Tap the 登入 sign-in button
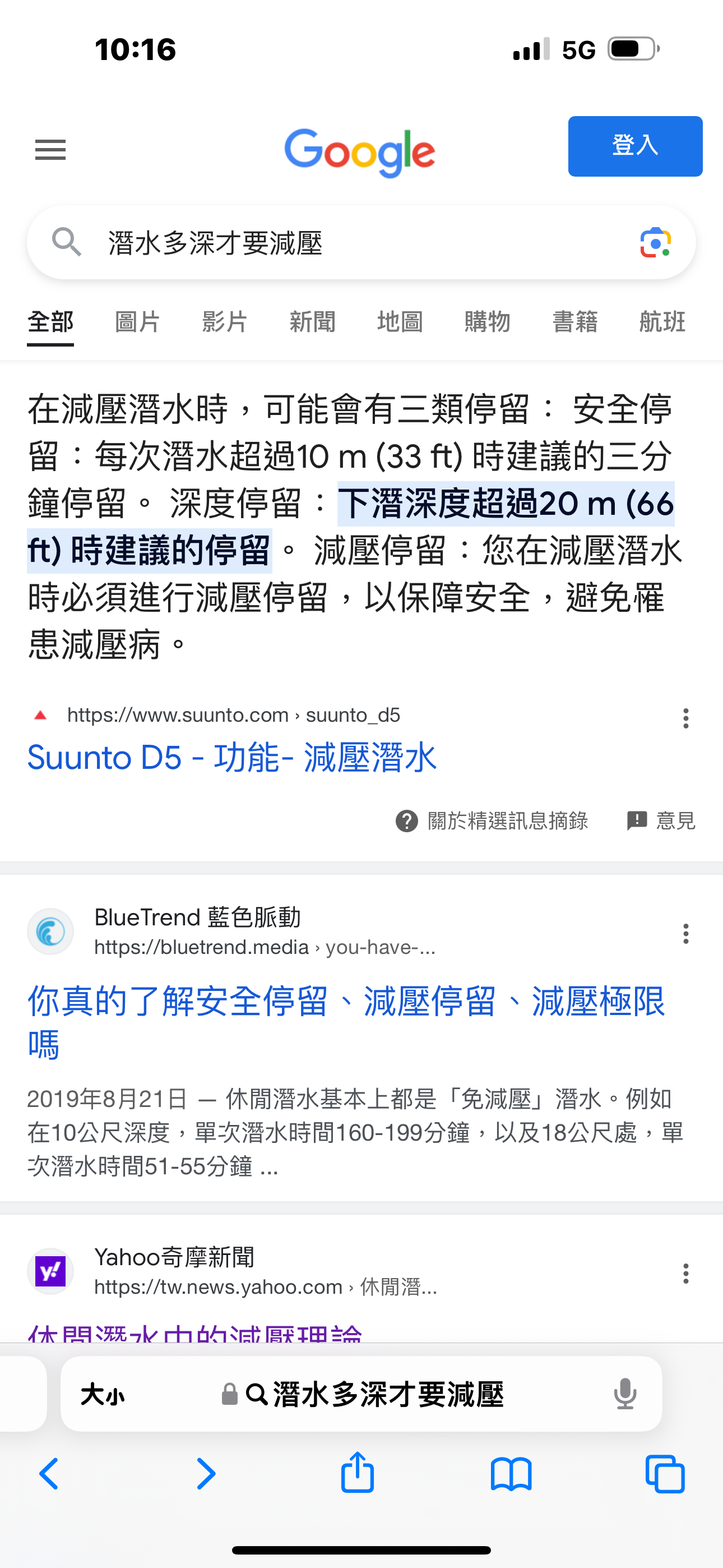The image size is (723, 1568). tap(635, 146)
